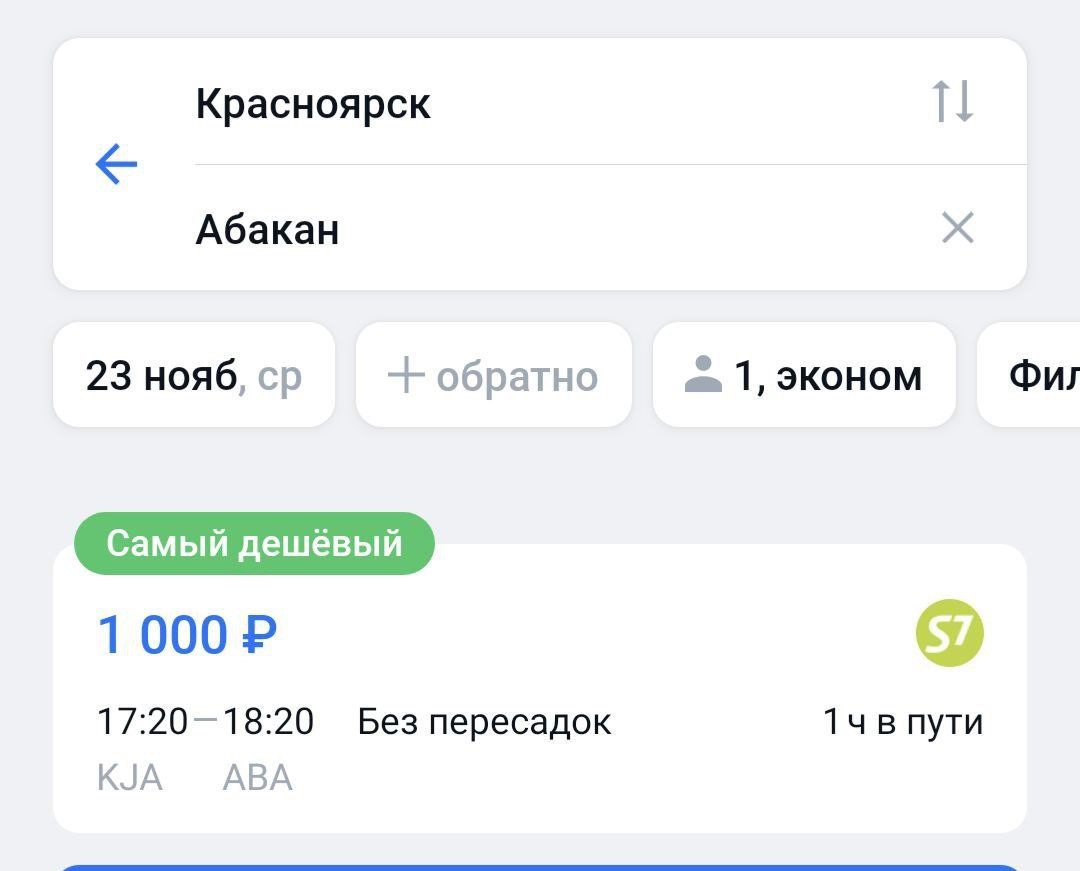This screenshot has height=871, width=1080.
Task: Clear the destination Абакан
Action: pos(957,229)
